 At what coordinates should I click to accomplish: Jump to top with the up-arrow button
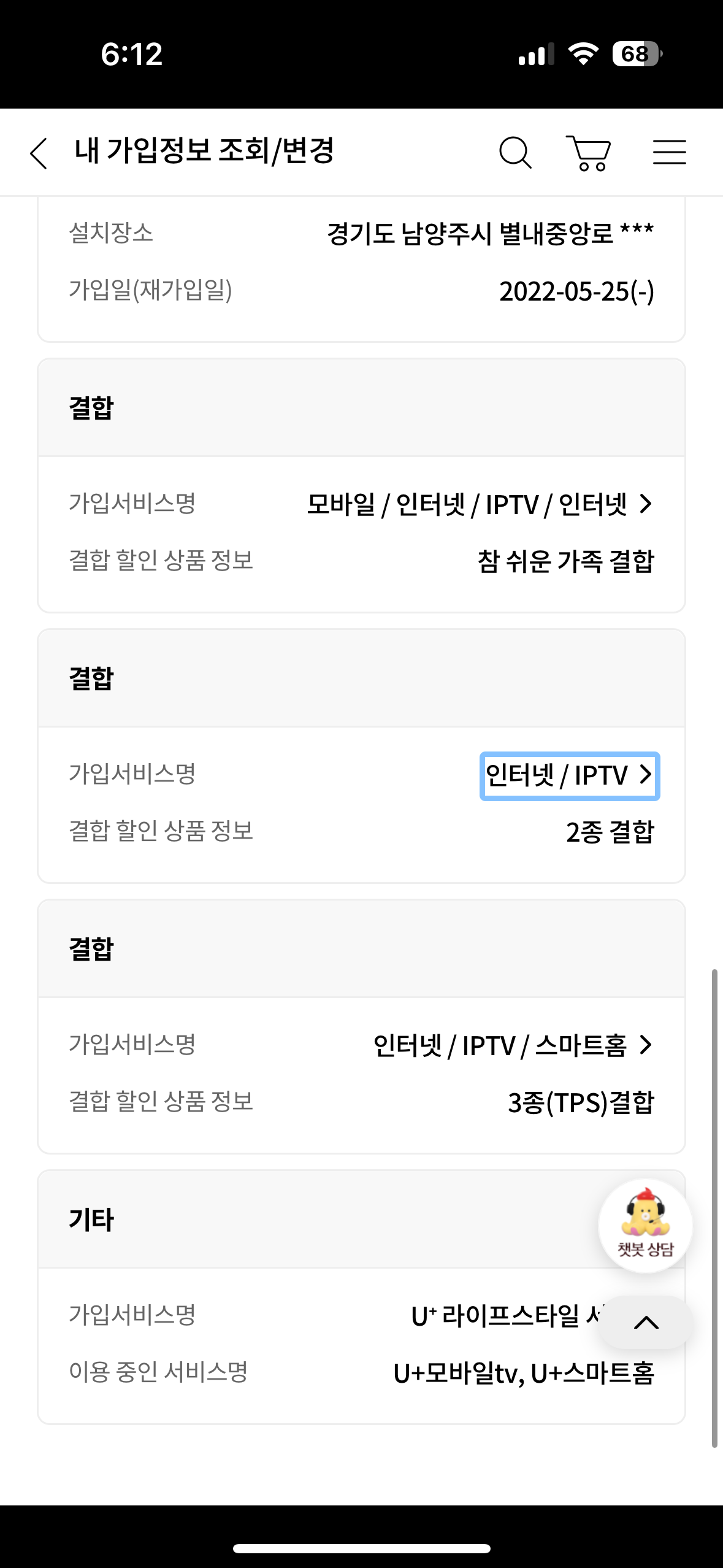646,1322
